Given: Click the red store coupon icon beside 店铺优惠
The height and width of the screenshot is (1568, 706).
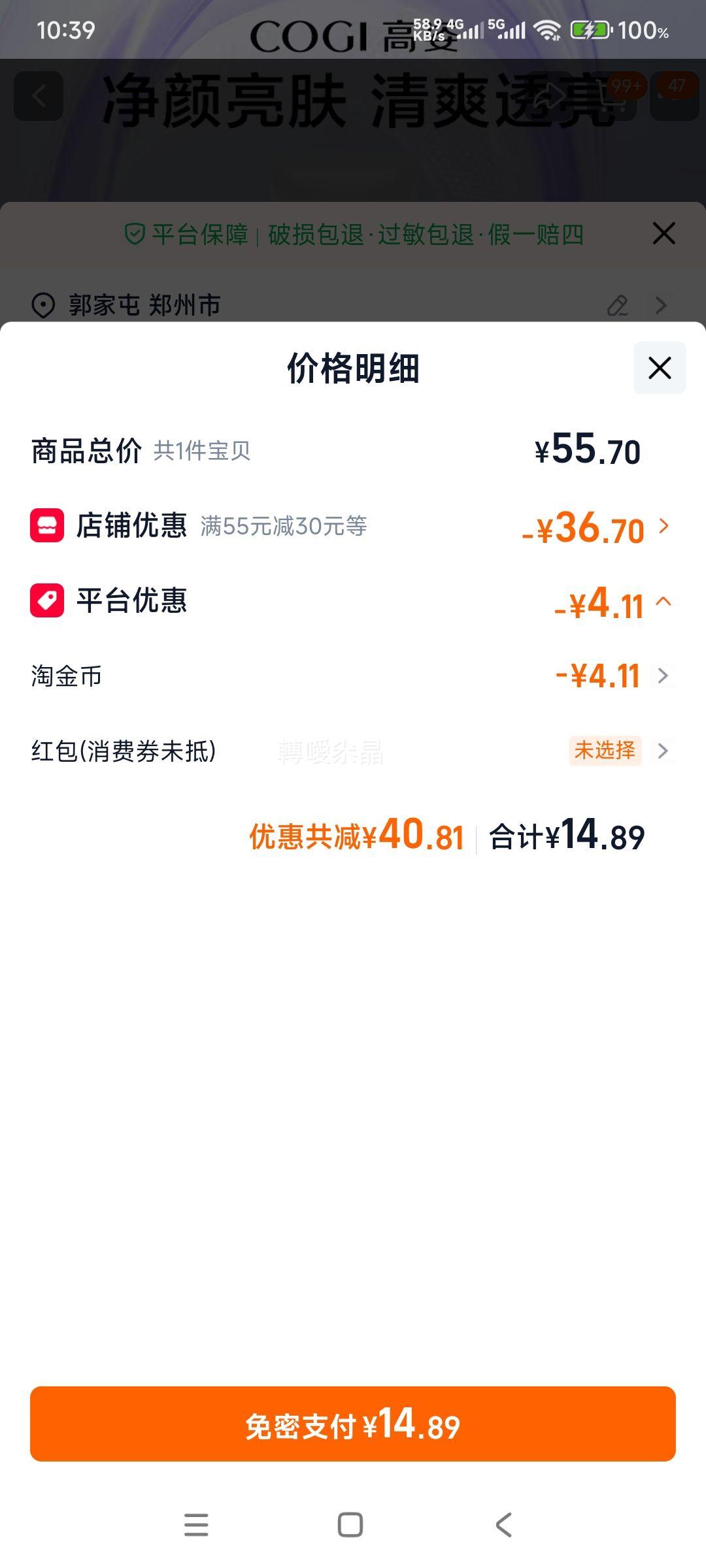Looking at the screenshot, I should coord(46,526).
